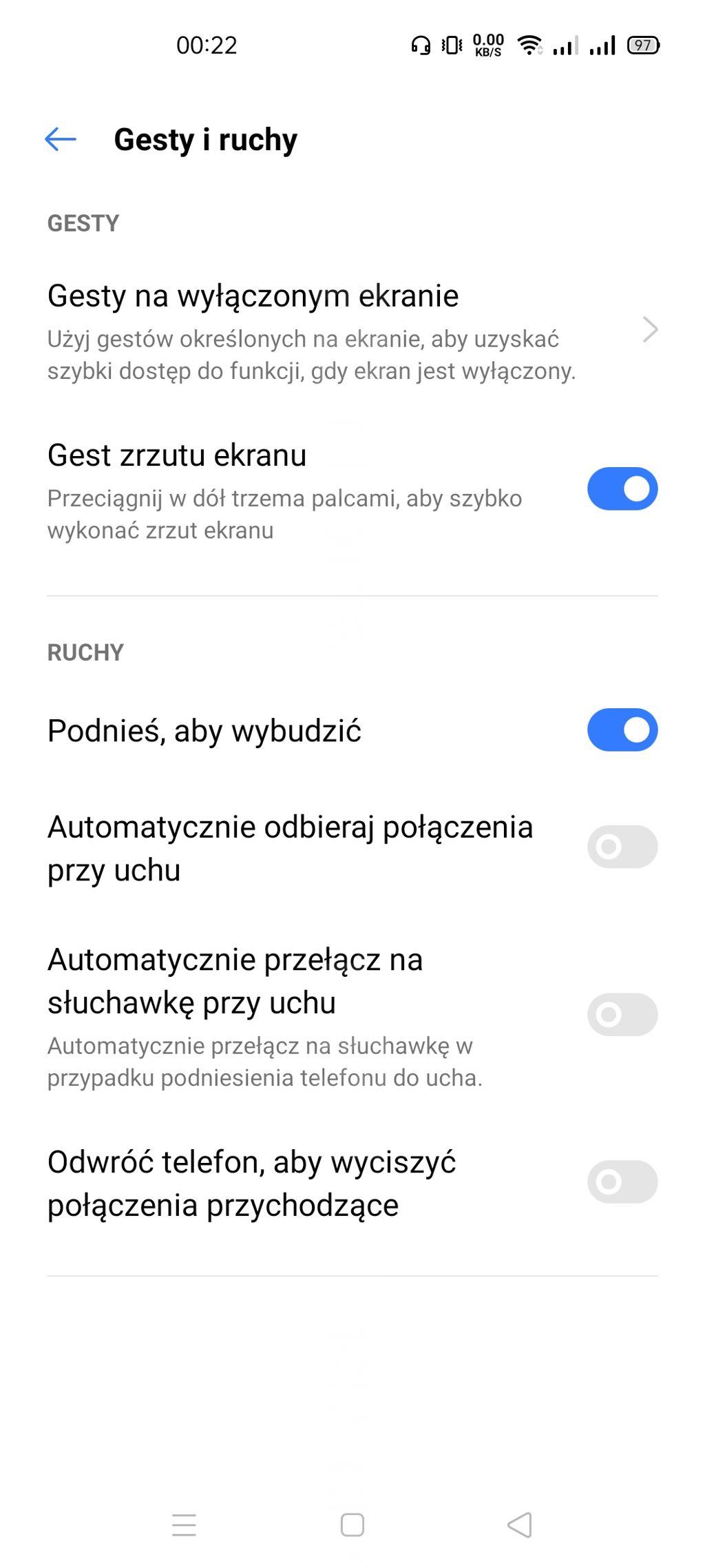Go back from Gesty i ruchy
The width and height of the screenshot is (705, 1568).
coord(61,139)
